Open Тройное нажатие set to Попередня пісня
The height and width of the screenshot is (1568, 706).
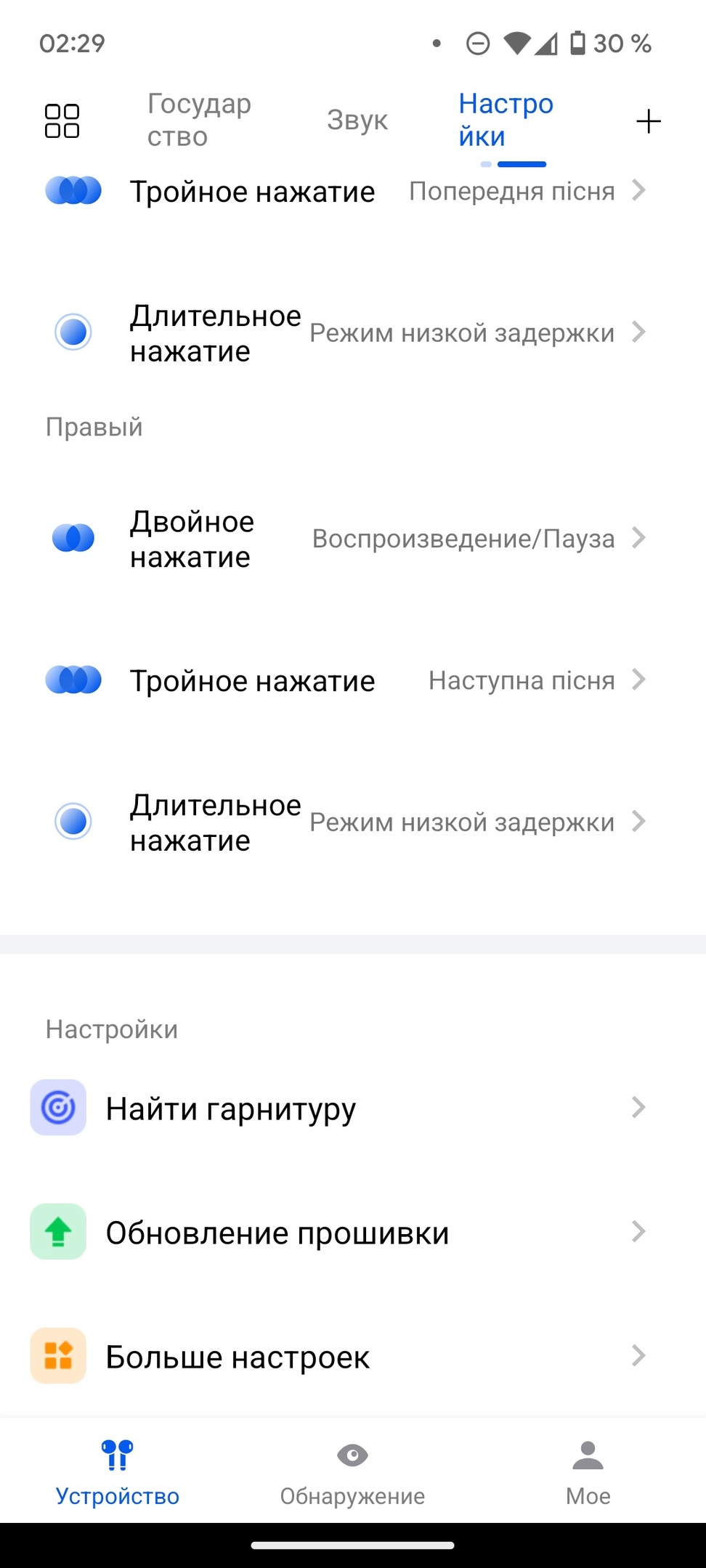point(353,192)
